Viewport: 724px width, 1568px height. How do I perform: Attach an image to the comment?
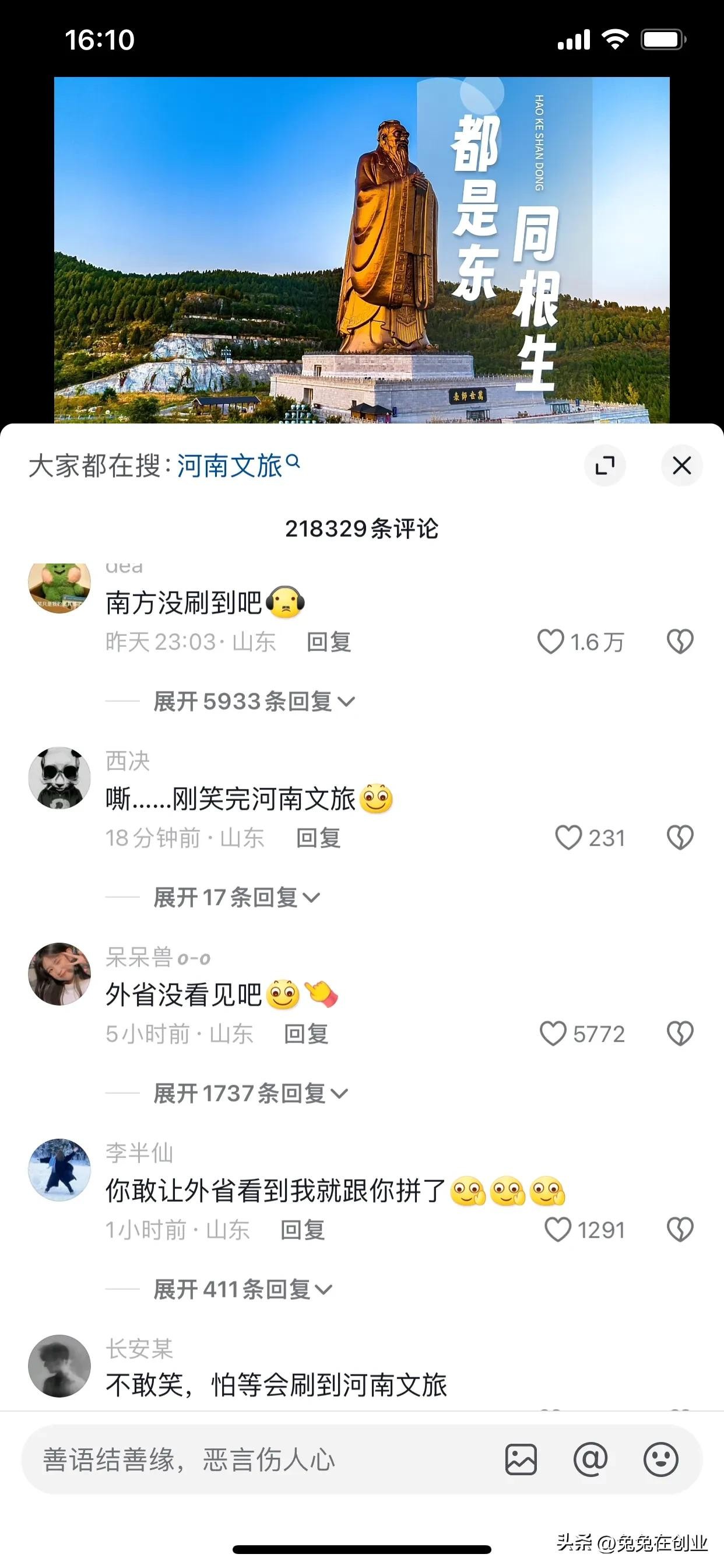pos(521,1459)
